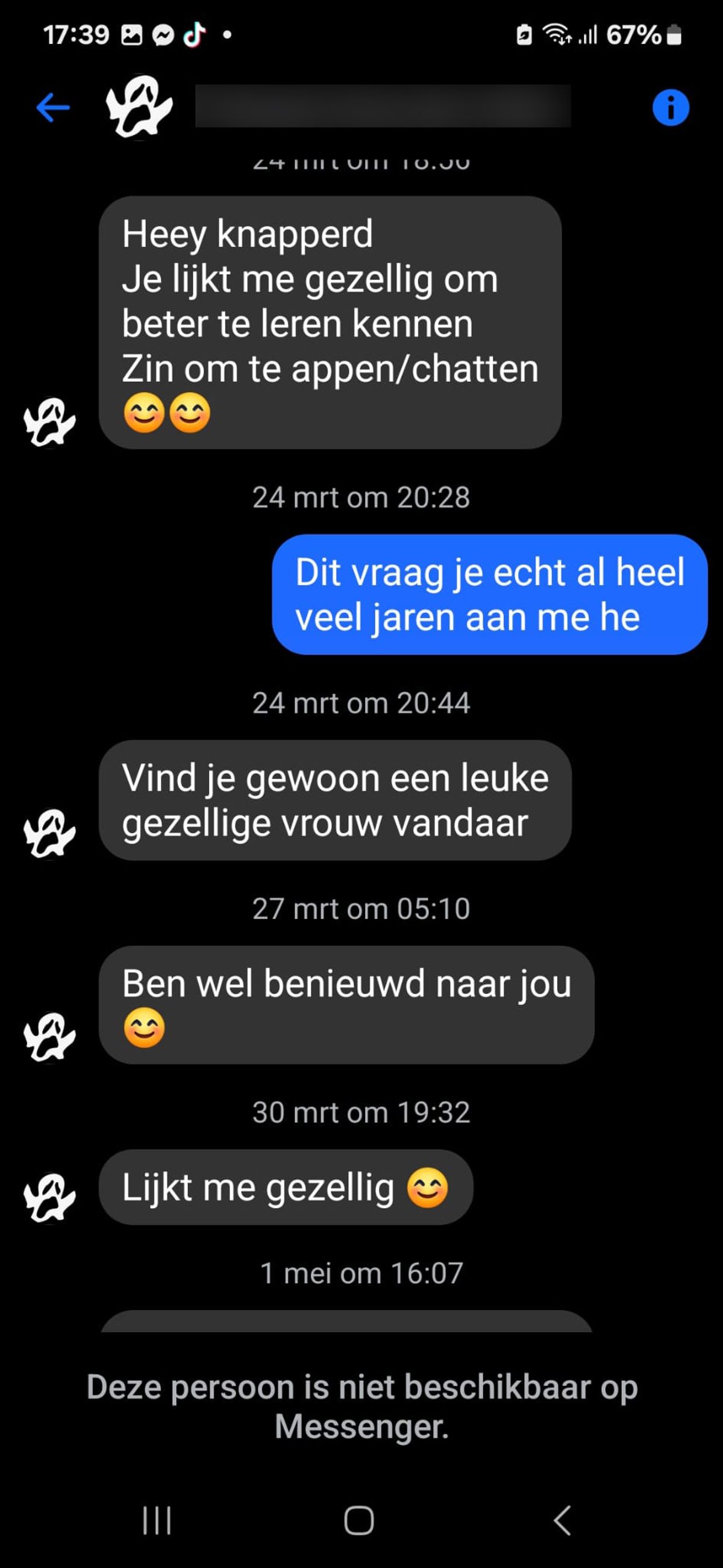Go back using the blue arrow
This screenshot has width=723, height=1568.
click(53, 108)
